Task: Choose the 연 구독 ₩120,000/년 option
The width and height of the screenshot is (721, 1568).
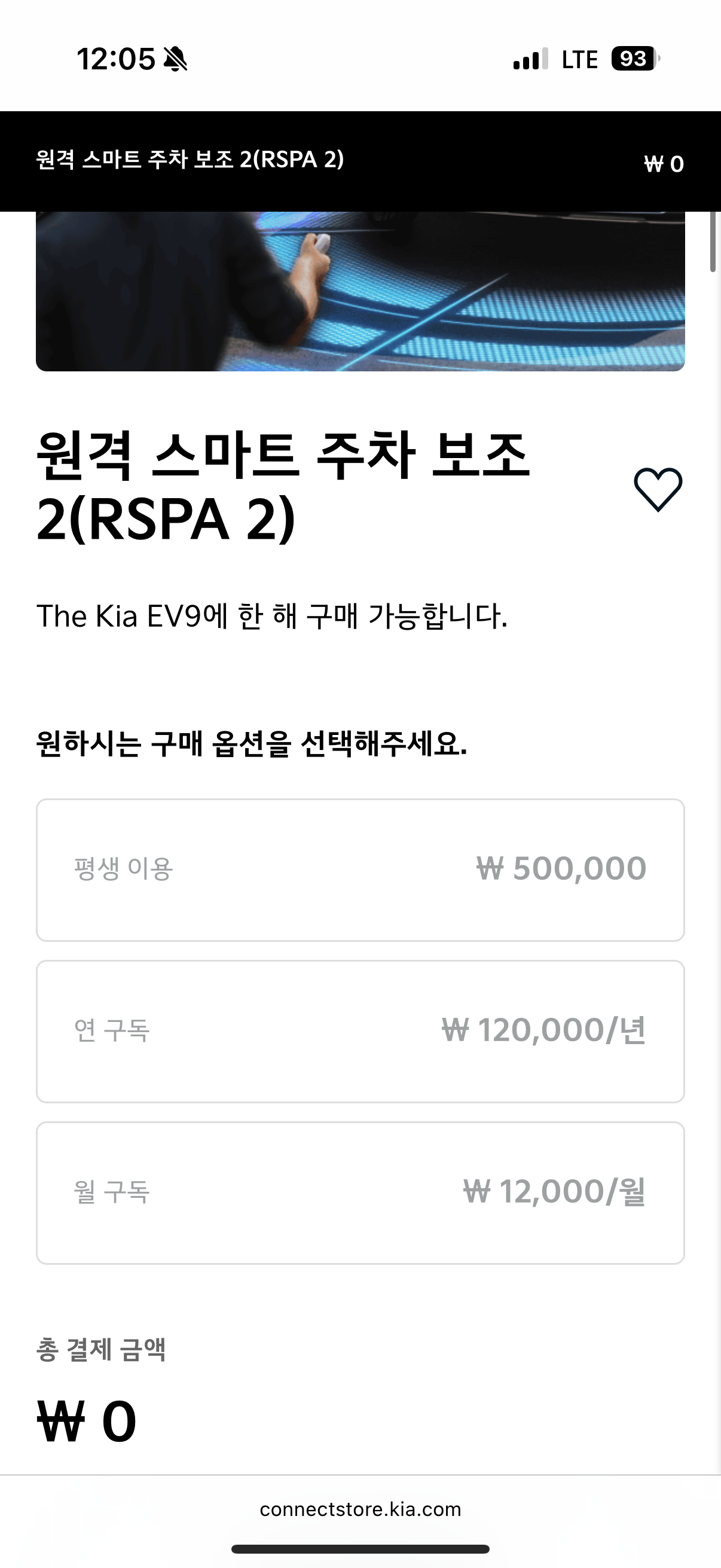Action: click(x=360, y=1031)
